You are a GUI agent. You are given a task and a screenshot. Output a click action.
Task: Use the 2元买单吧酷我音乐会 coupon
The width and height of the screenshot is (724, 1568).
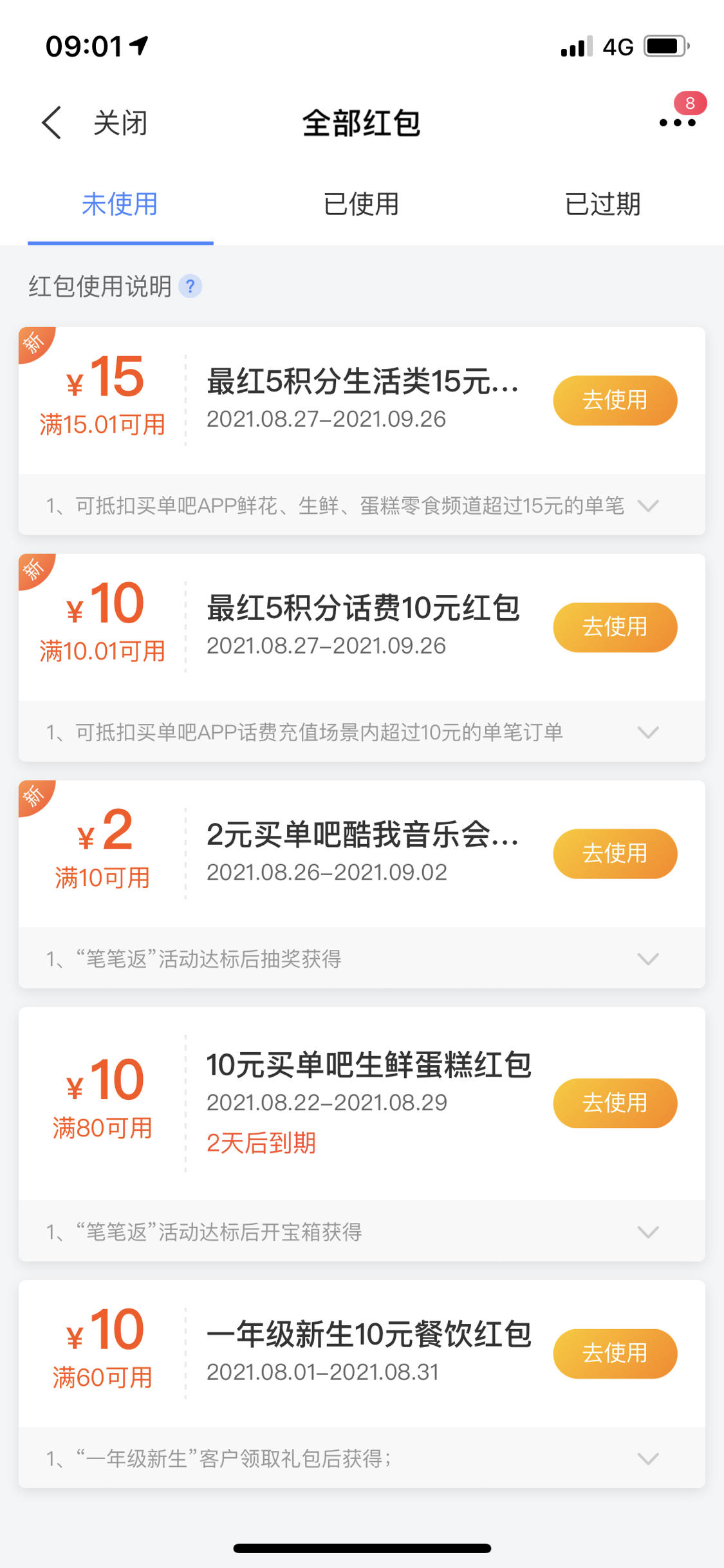coord(615,853)
